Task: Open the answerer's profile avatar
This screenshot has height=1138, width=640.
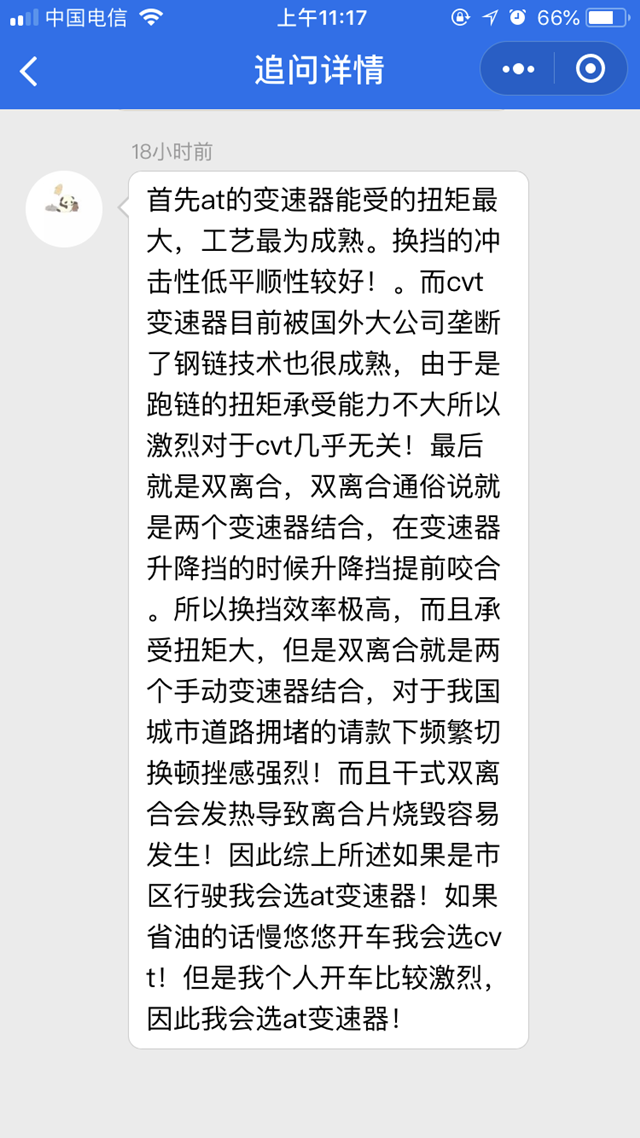Action: point(64,208)
